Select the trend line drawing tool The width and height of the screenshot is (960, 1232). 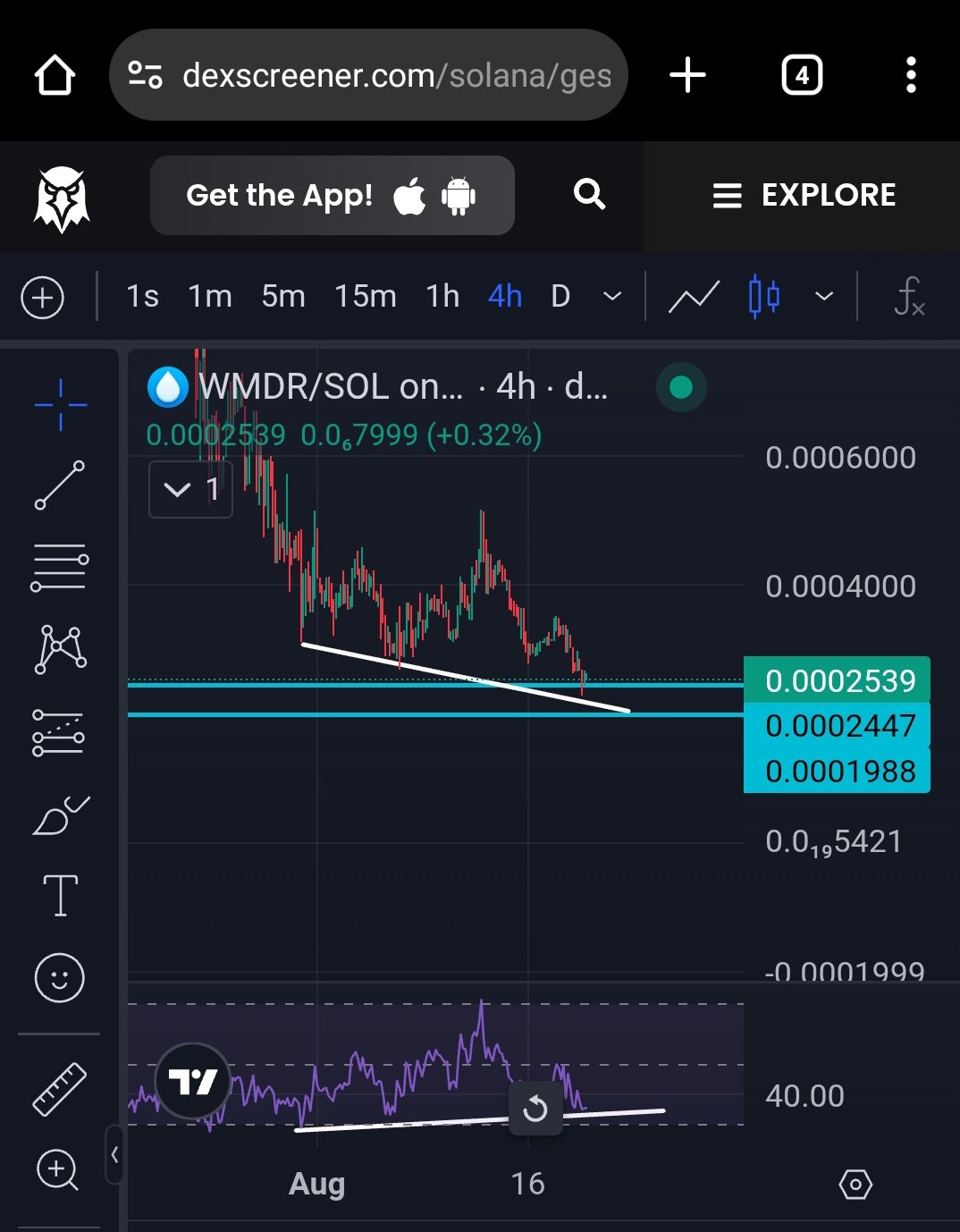pos(60,485)
